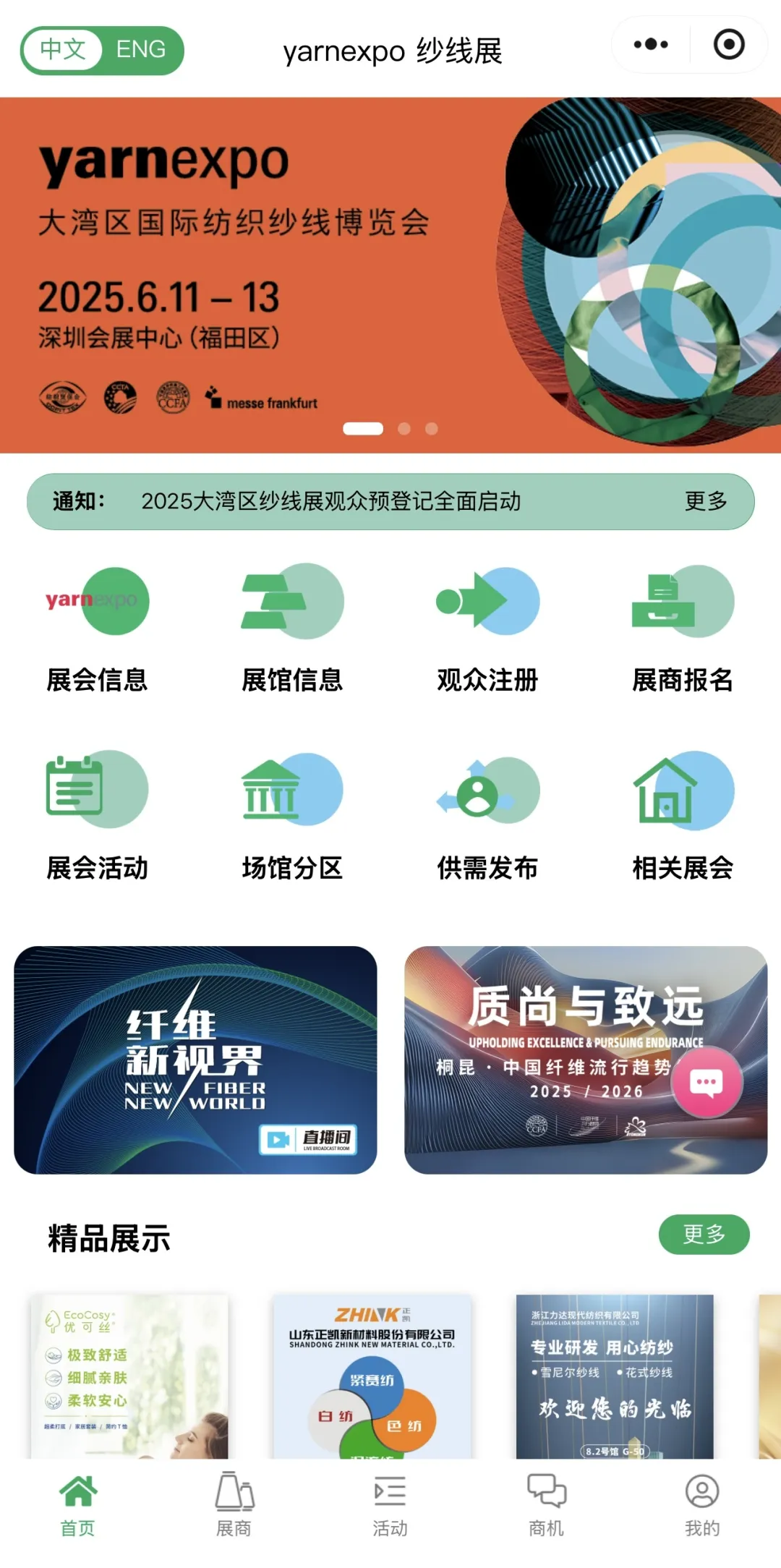Open the 山东正凯新材料 showcase card
Image resolution: width=781 pixels, height=1568 pixels.
(372, 1376)
